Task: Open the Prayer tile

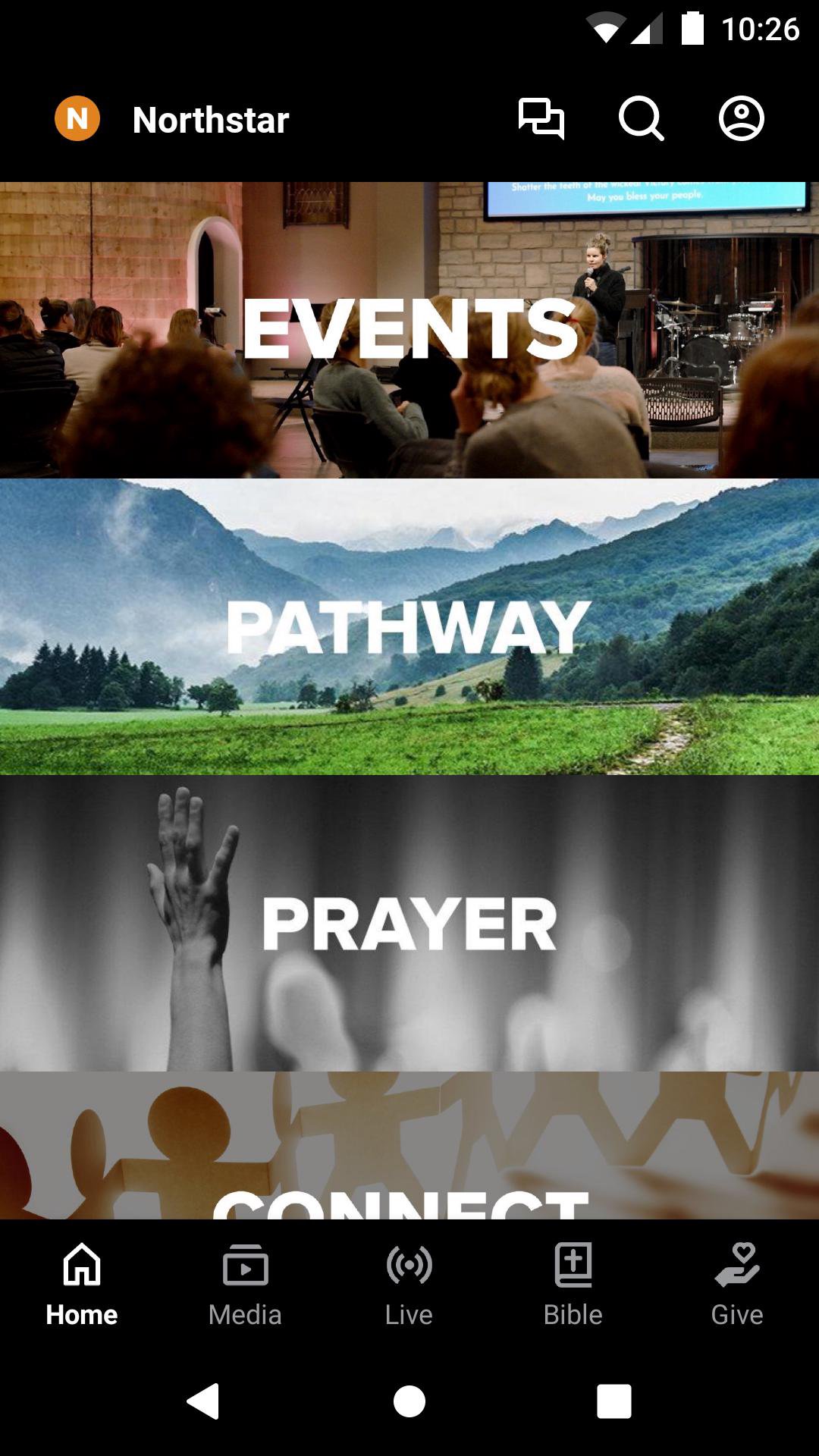Action: (409, 923)
